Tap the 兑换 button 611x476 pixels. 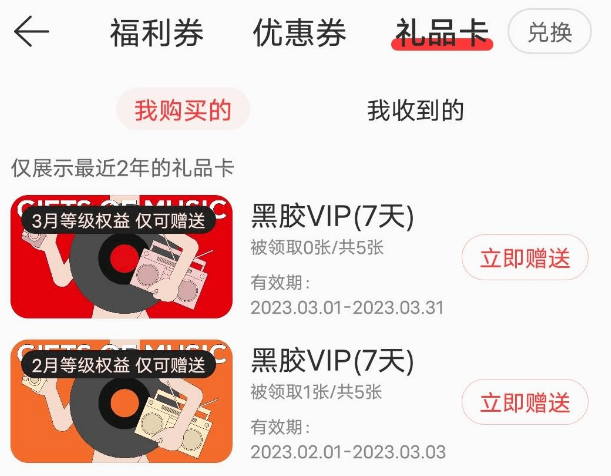pos(549,32)
